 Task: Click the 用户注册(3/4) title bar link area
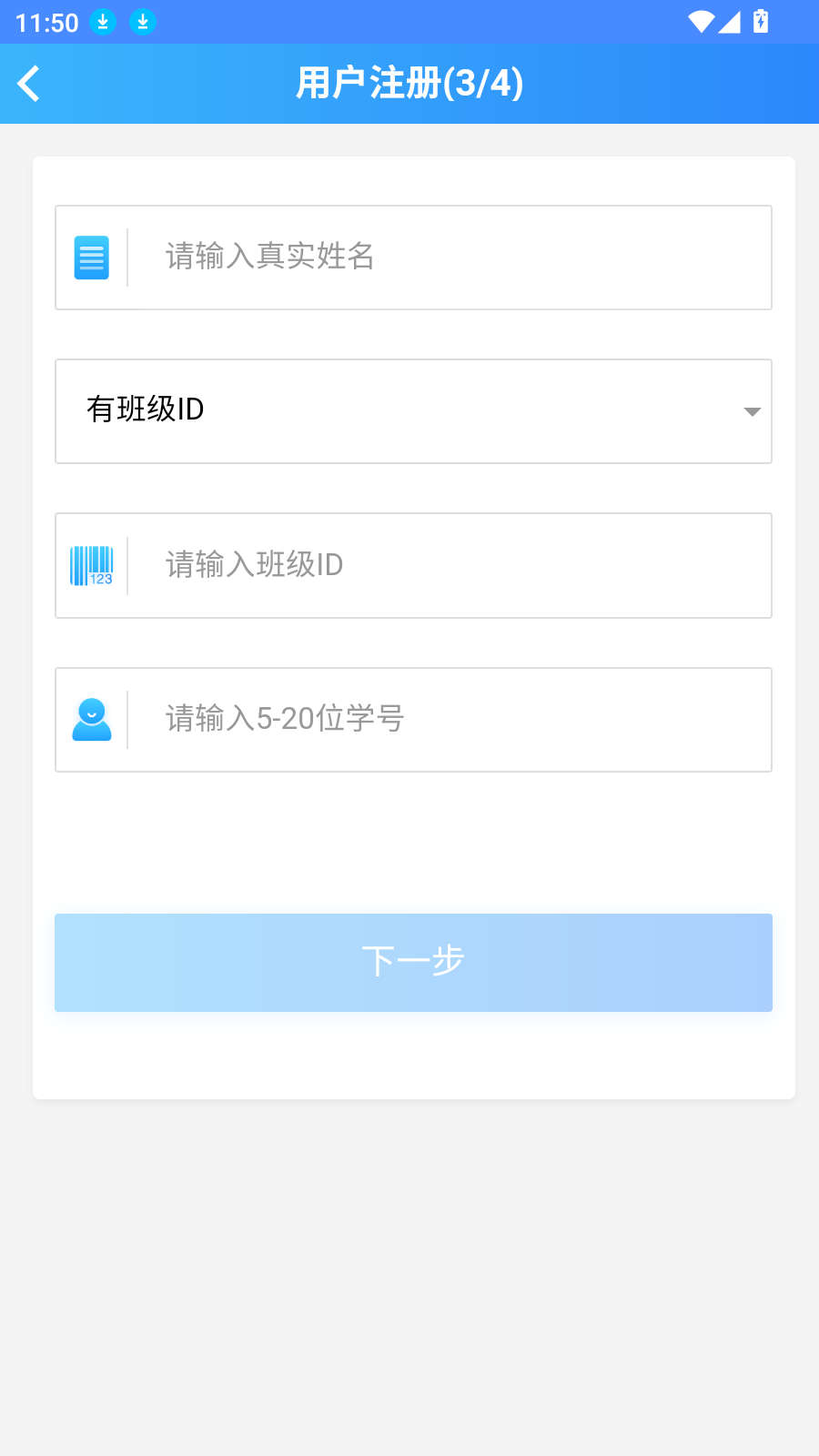409,83
